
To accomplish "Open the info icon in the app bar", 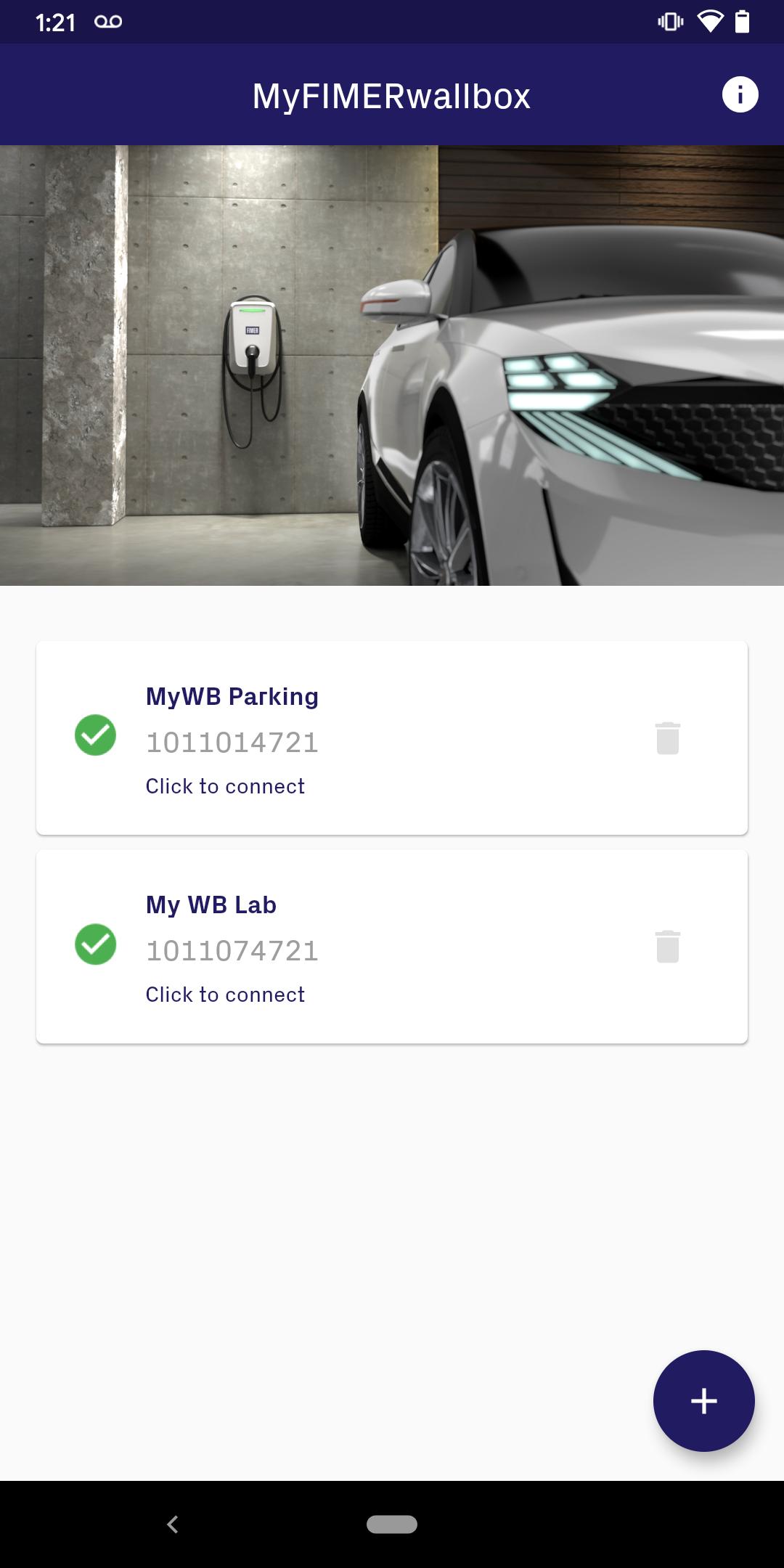I will (740, 95).
